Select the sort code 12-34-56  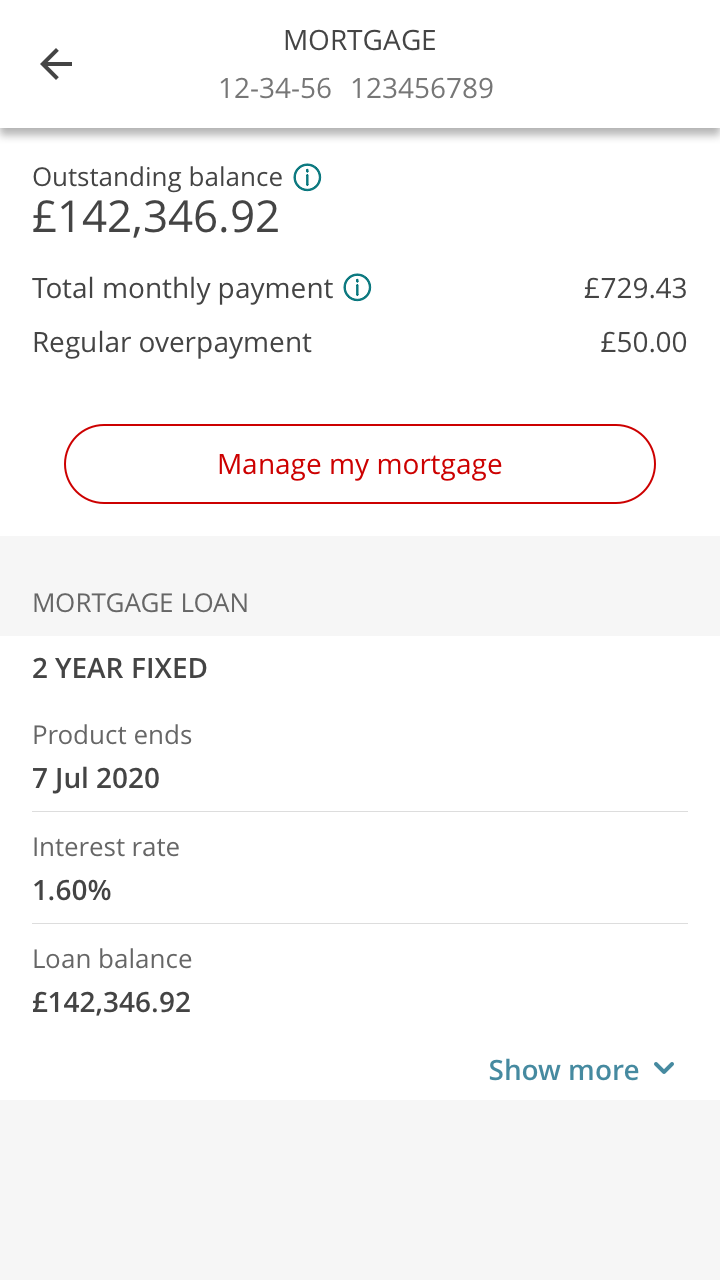tap(275, 88)
